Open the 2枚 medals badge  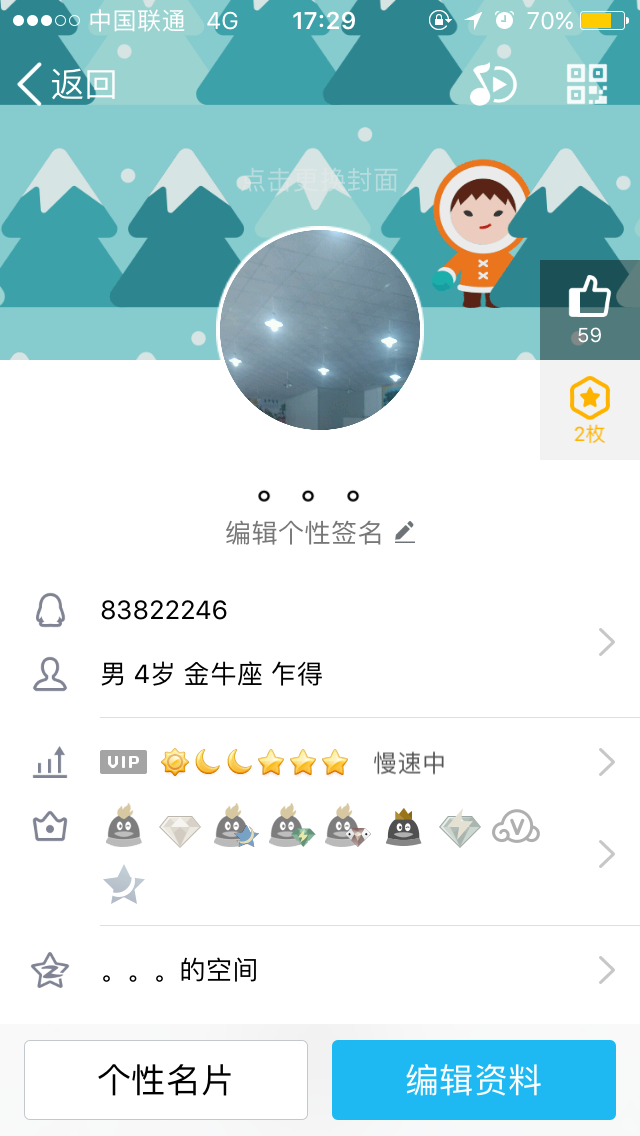coord(589,410)
